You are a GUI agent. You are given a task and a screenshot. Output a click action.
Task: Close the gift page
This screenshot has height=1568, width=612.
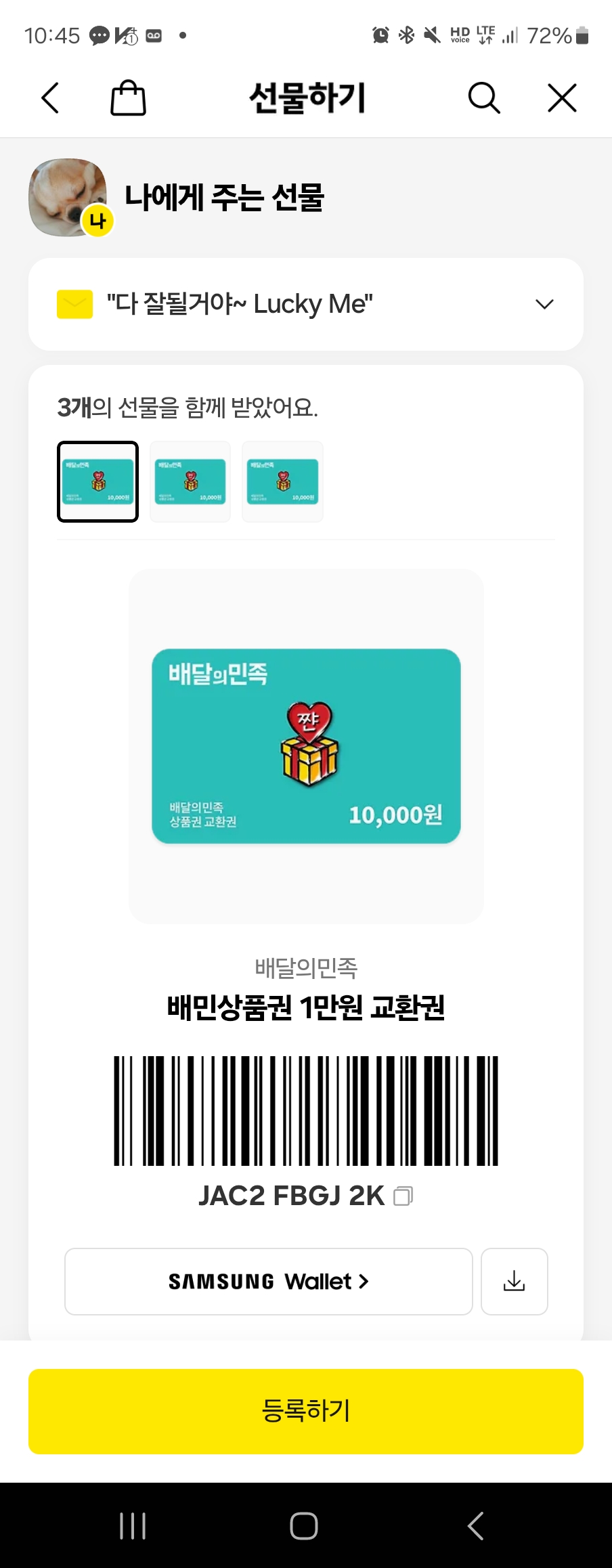(x=562, y=98)
